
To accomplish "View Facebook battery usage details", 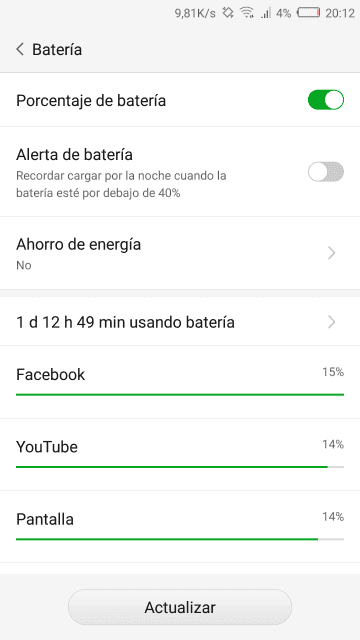I will point(180,382).
